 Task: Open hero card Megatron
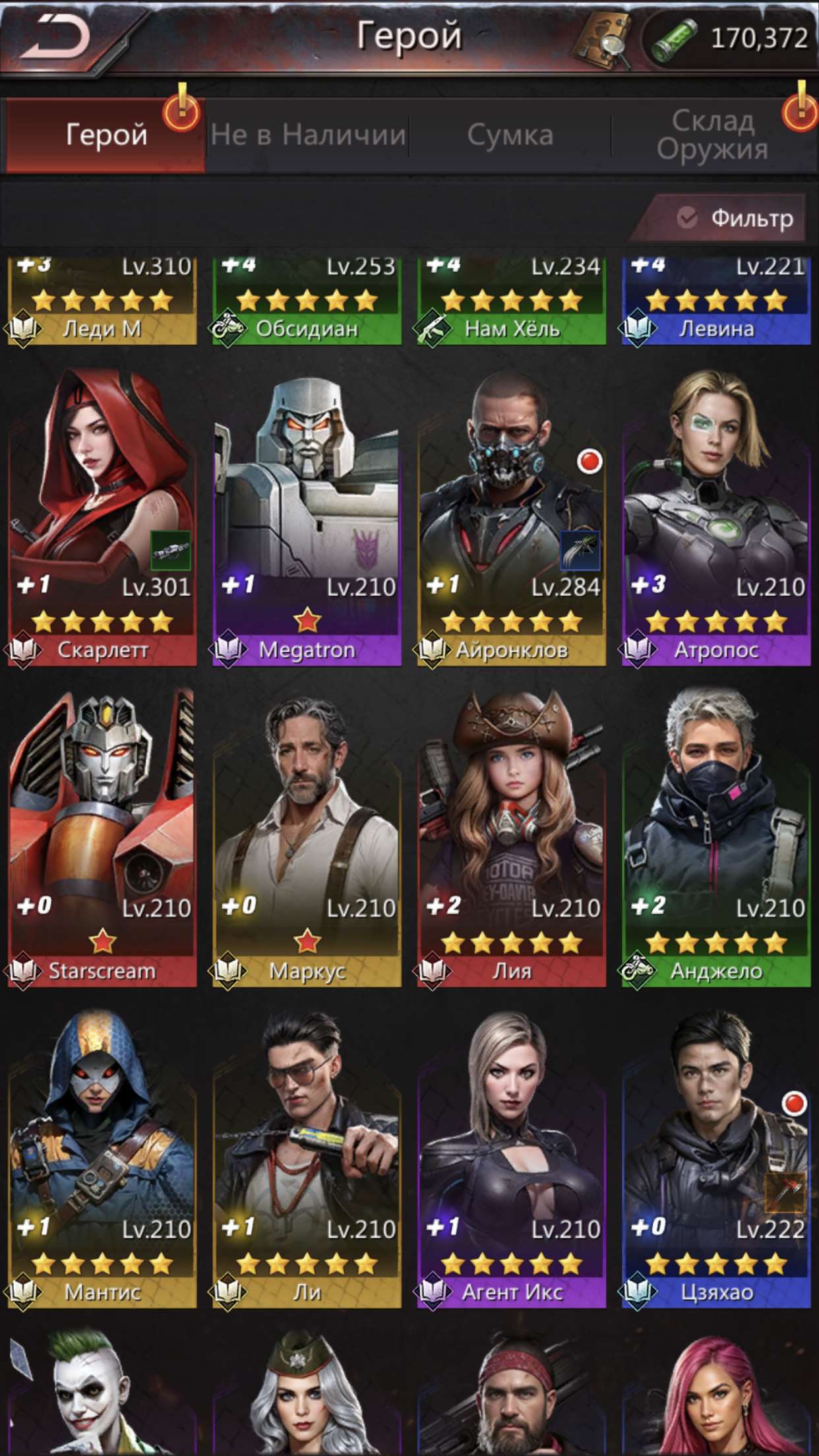coord(307,514)
